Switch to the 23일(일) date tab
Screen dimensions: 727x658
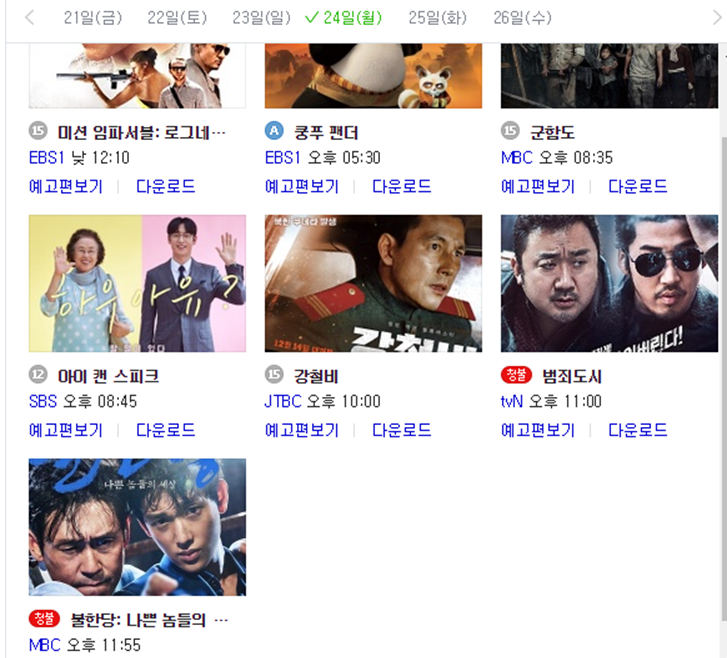click(x=262, y=17)
